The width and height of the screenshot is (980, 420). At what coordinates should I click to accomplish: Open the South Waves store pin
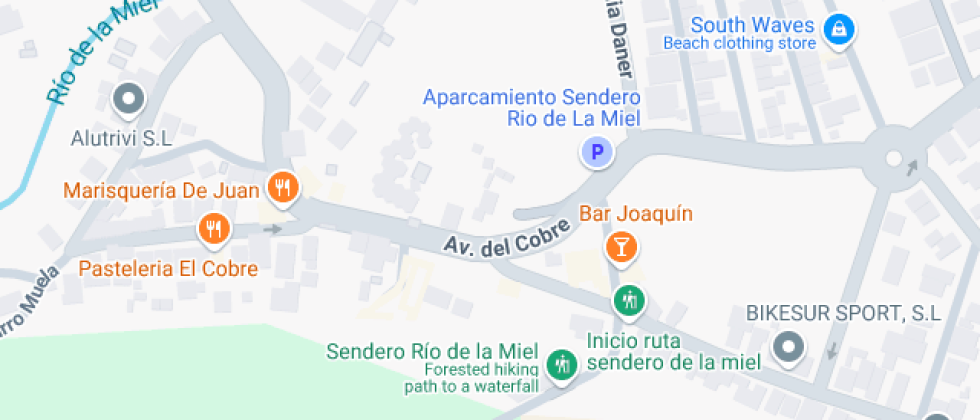pyautogui.click(x=840, y=29)
